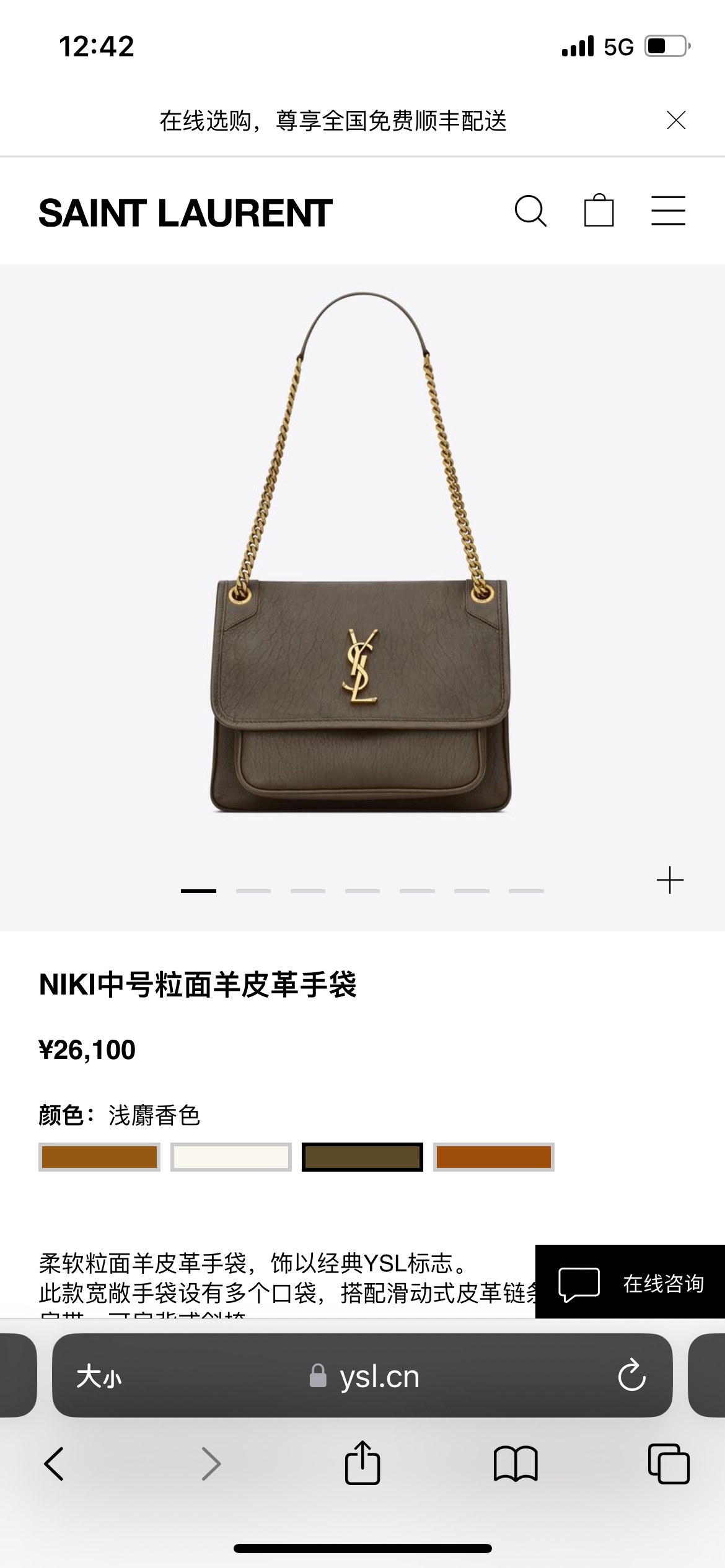Share this page
Viewport: 725px width, 1568px height.
point(362,1464)
